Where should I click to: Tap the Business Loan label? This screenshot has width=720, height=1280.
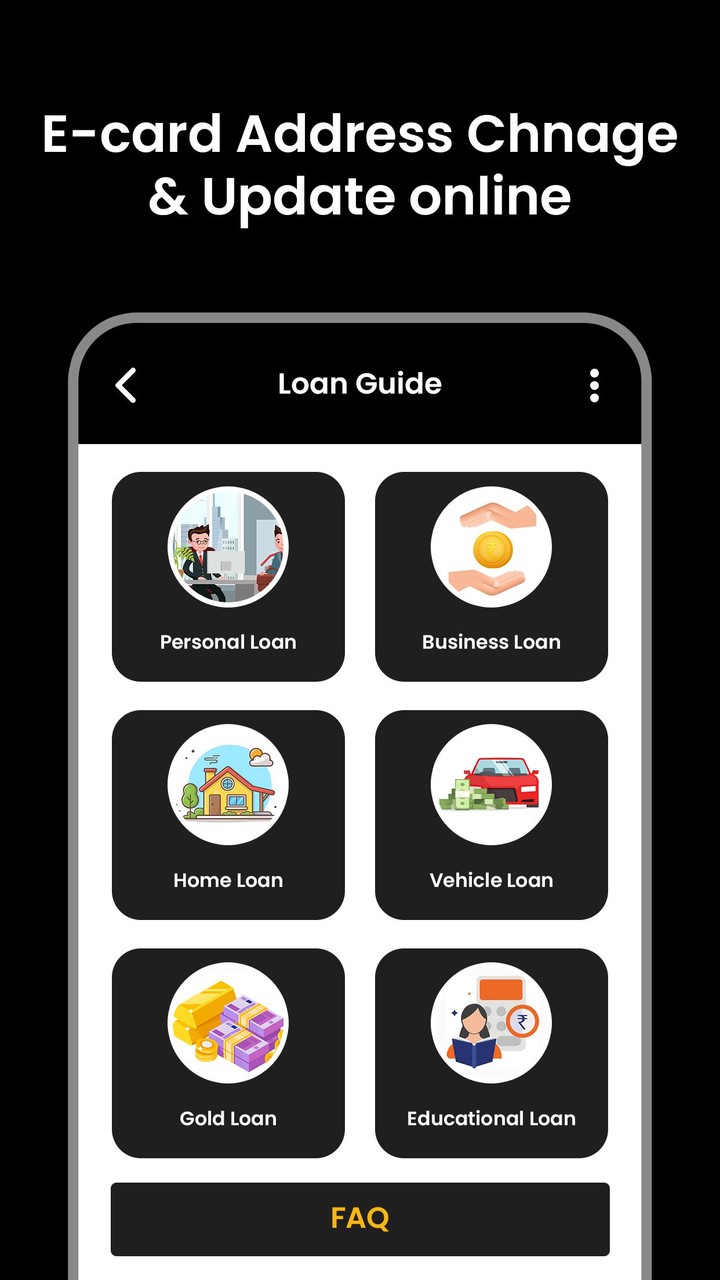coord(491,642)
